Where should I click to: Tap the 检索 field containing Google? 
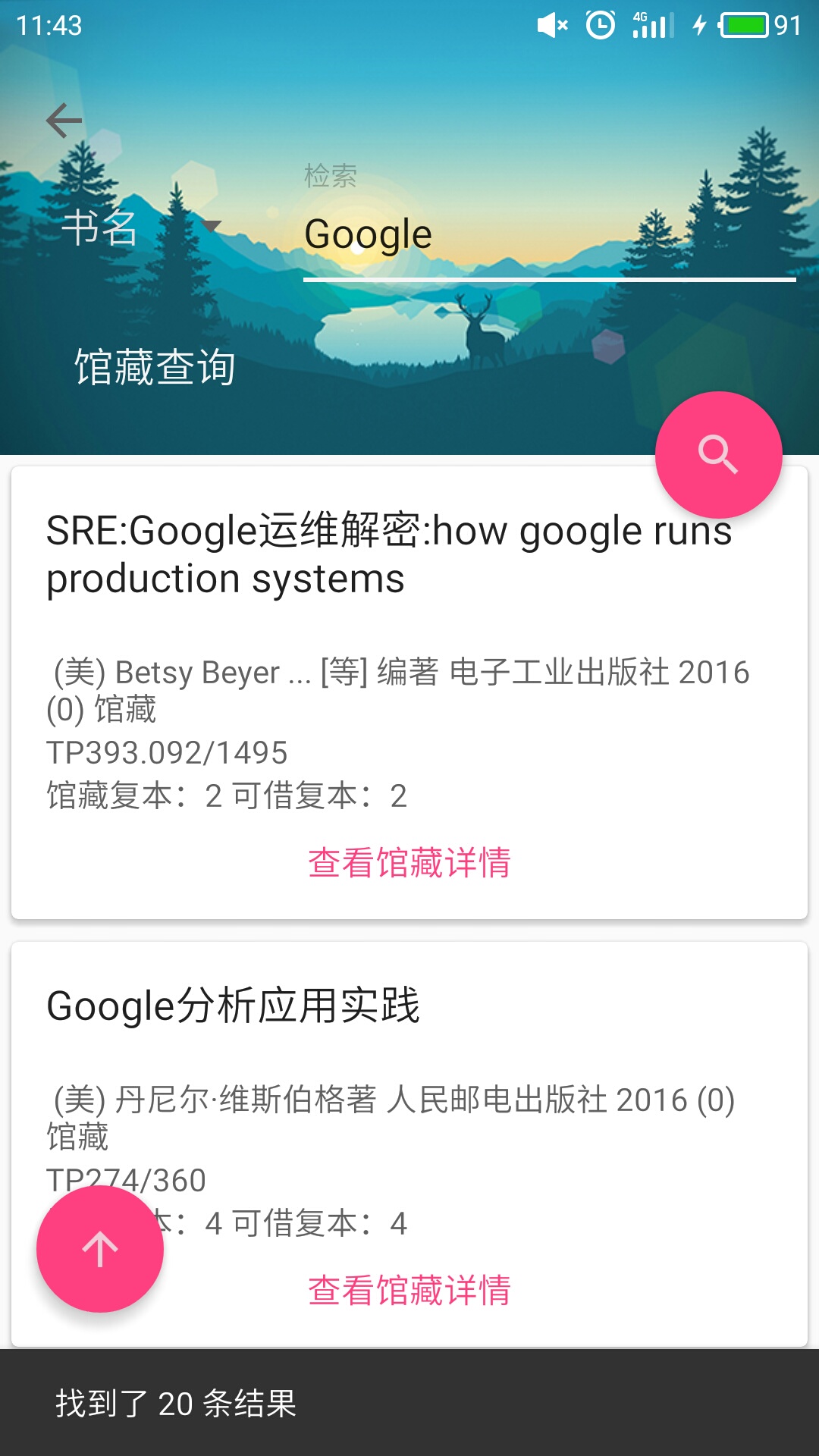point(548,235)
